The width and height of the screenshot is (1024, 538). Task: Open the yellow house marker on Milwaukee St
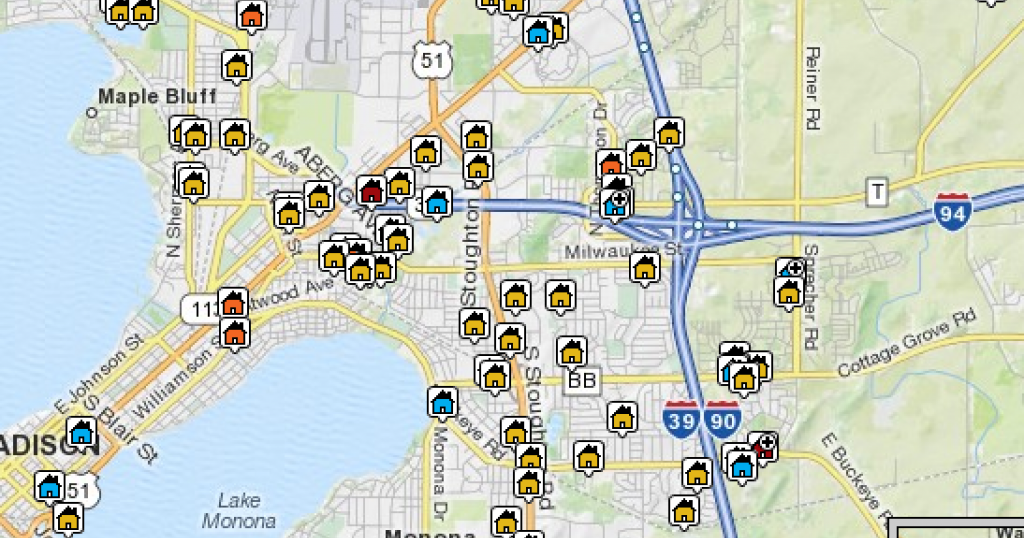click(645, 267)
